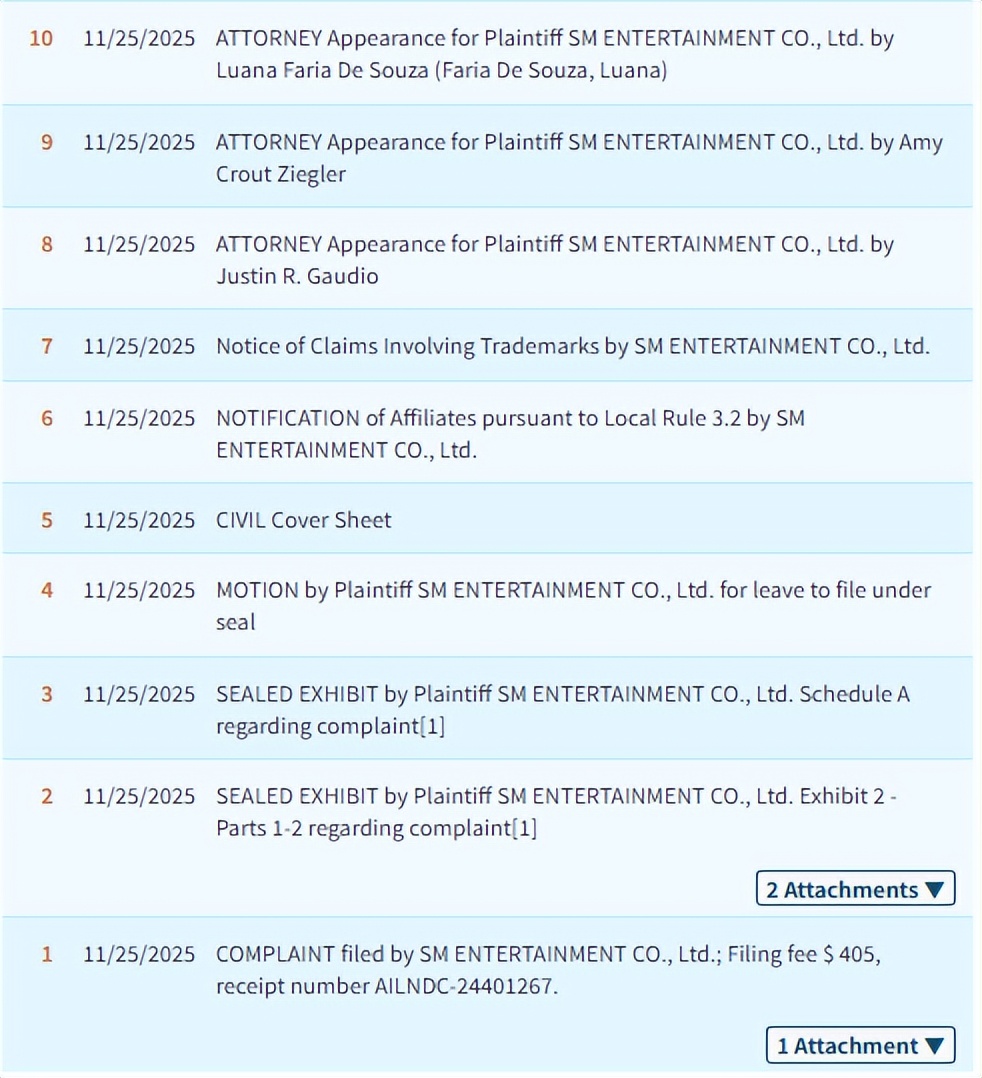Open docket entry 10, Luana Faria De Souza

tap(42, 39)
